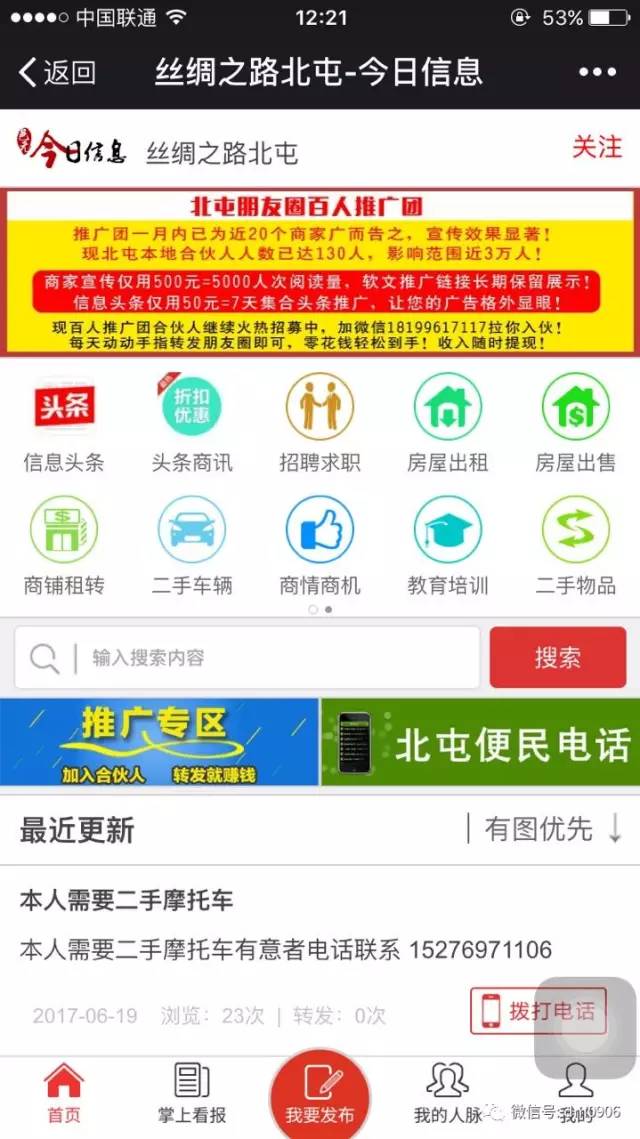Open 房屋出售 house sale listings

click(x=575, y=423)
